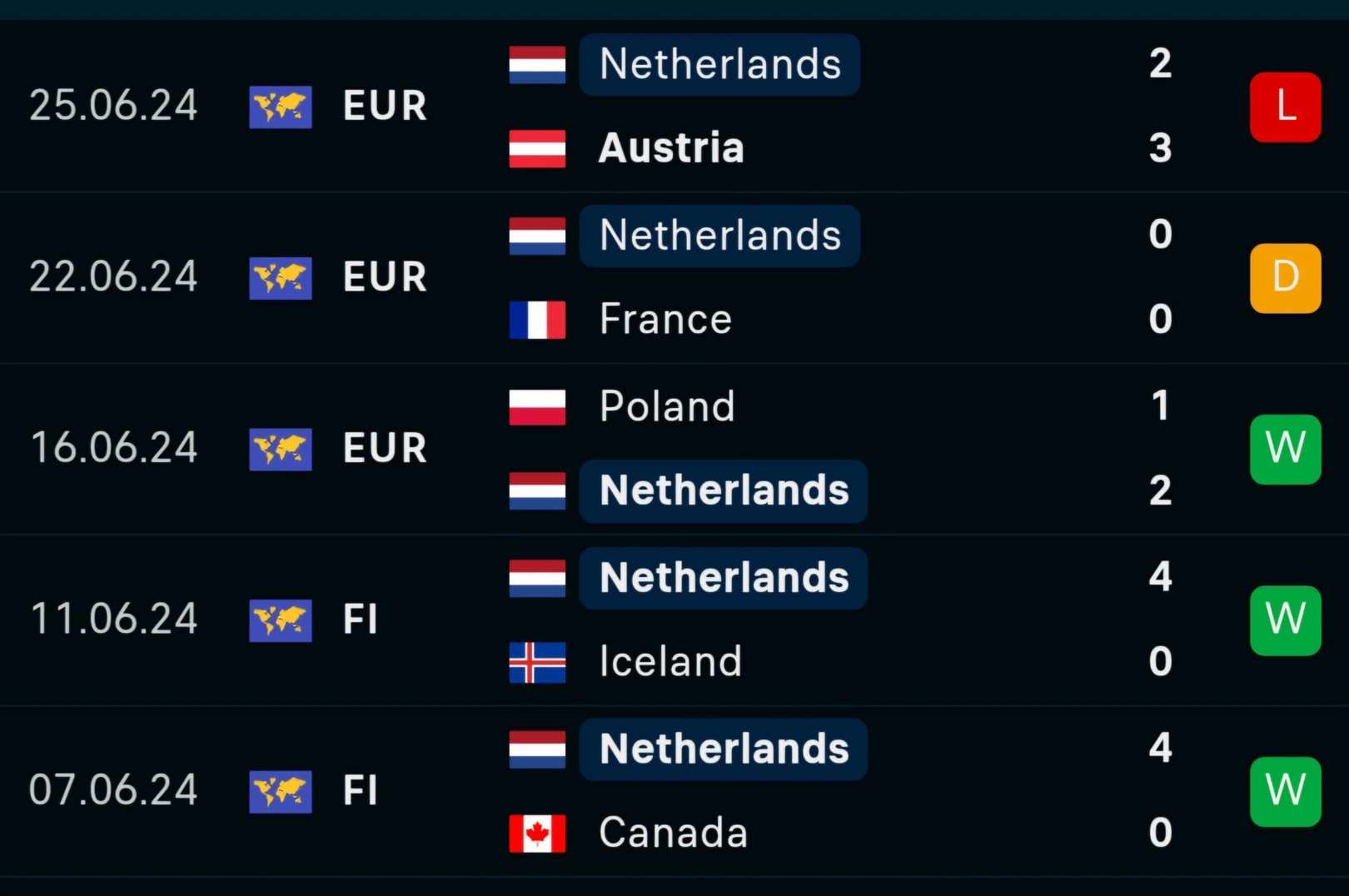Image resolution: width=1349 pixels, height=896 pixels.
Task: View the Poland vs Netherlands match details
Action: click(673, 448)
